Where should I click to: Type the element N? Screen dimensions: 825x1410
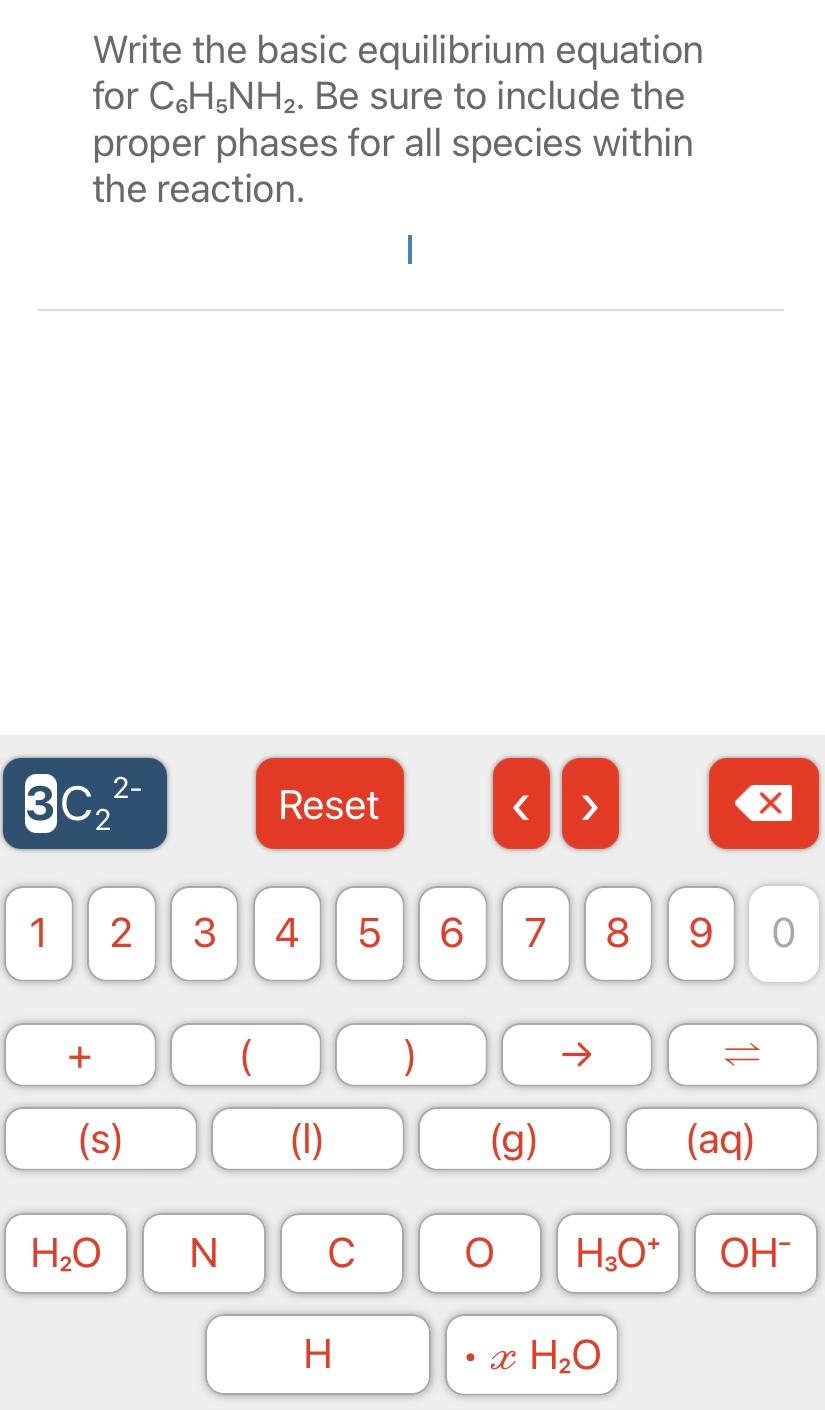(204, 1253)
